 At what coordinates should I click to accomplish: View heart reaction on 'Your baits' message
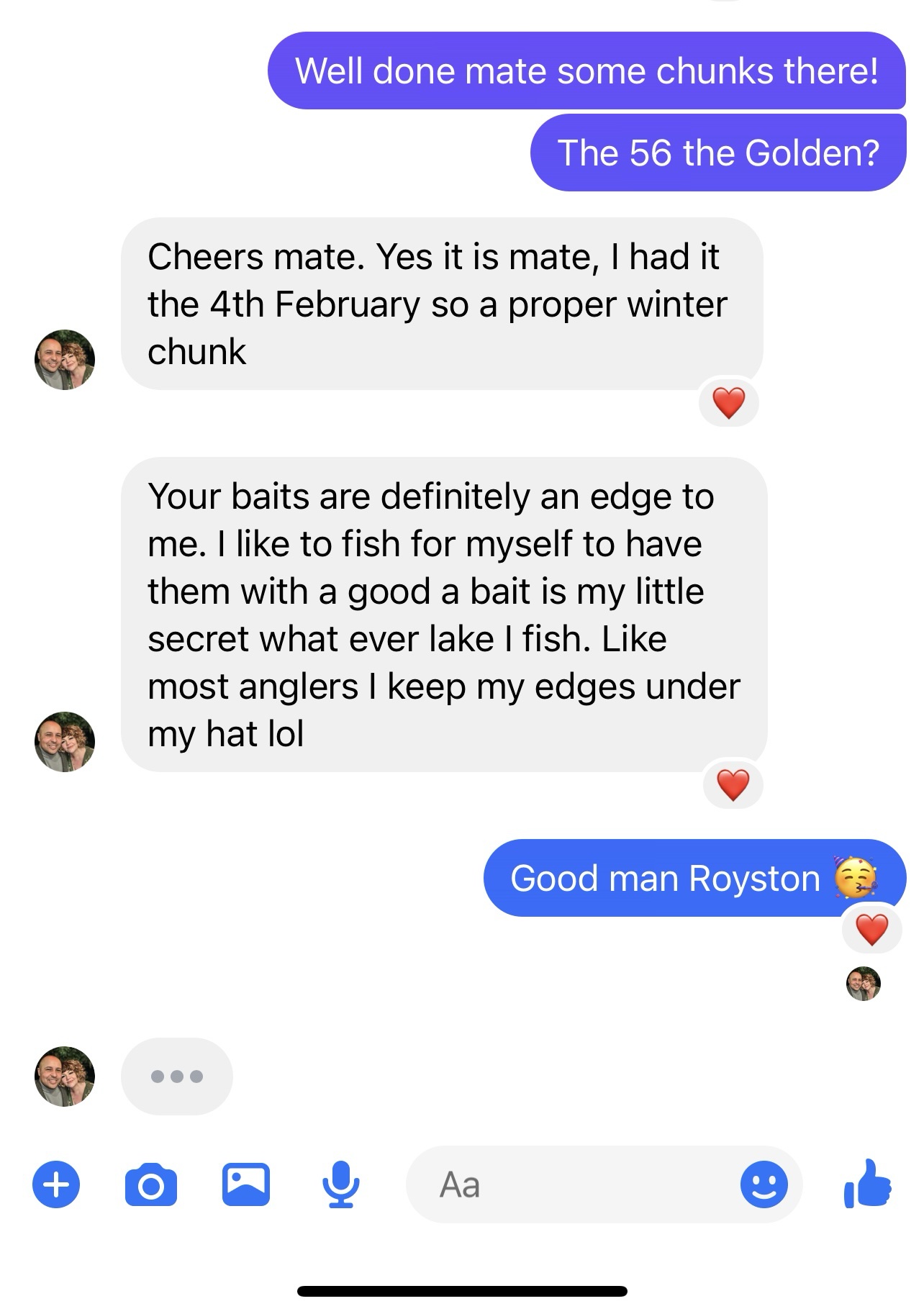point(733,784)
